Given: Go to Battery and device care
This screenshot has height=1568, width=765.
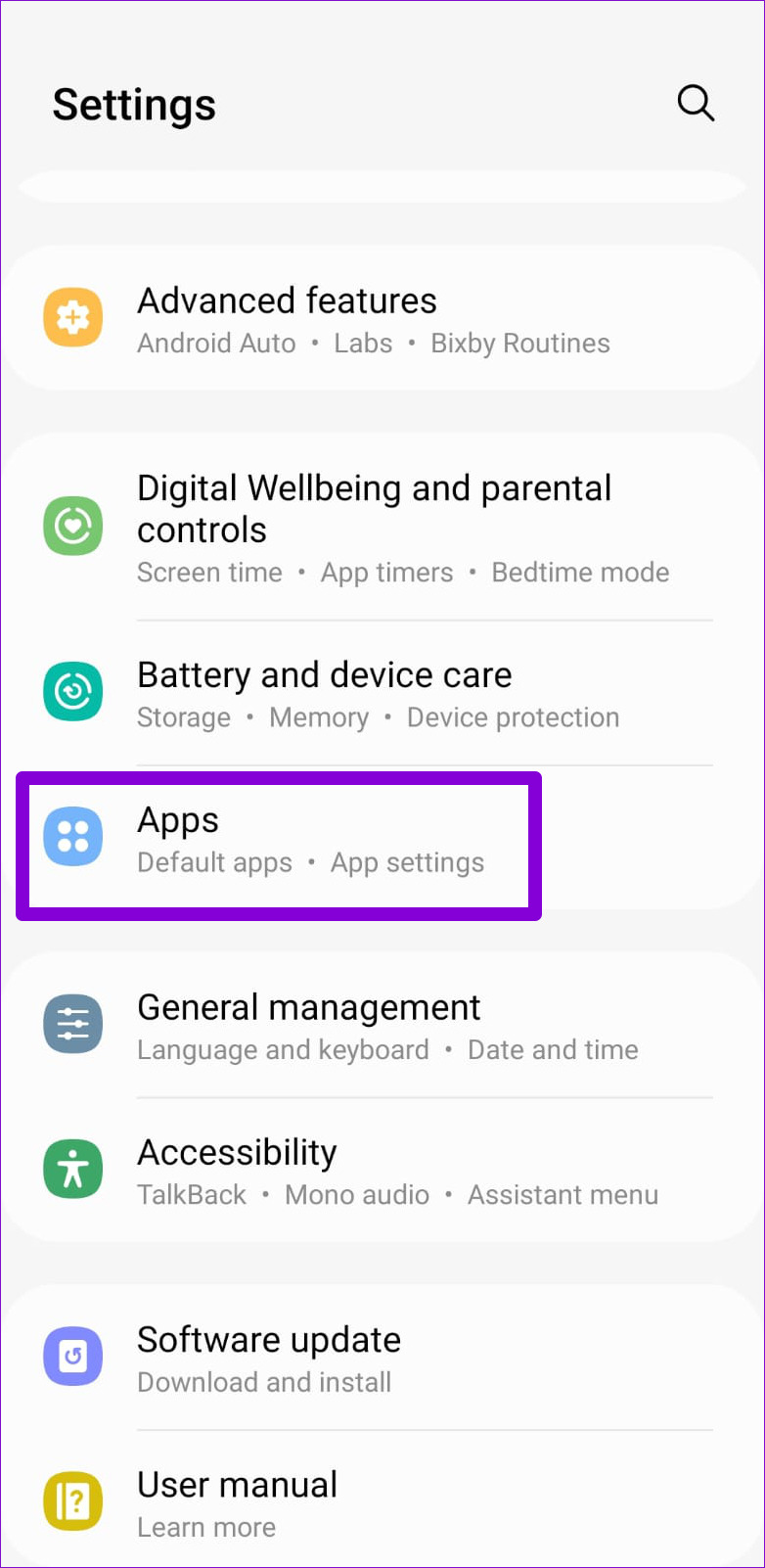Looking at the screenshot, I should 382,693.
